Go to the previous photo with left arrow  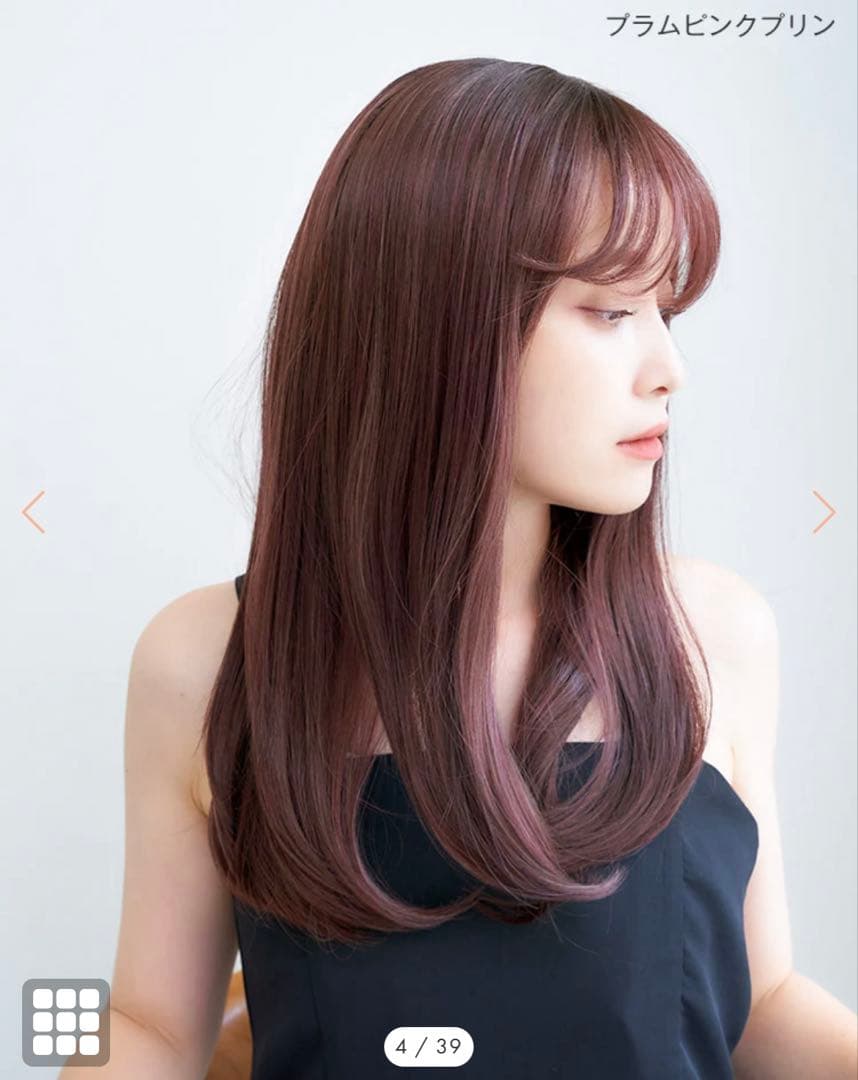pyautogui.click(x=33, y=512)
